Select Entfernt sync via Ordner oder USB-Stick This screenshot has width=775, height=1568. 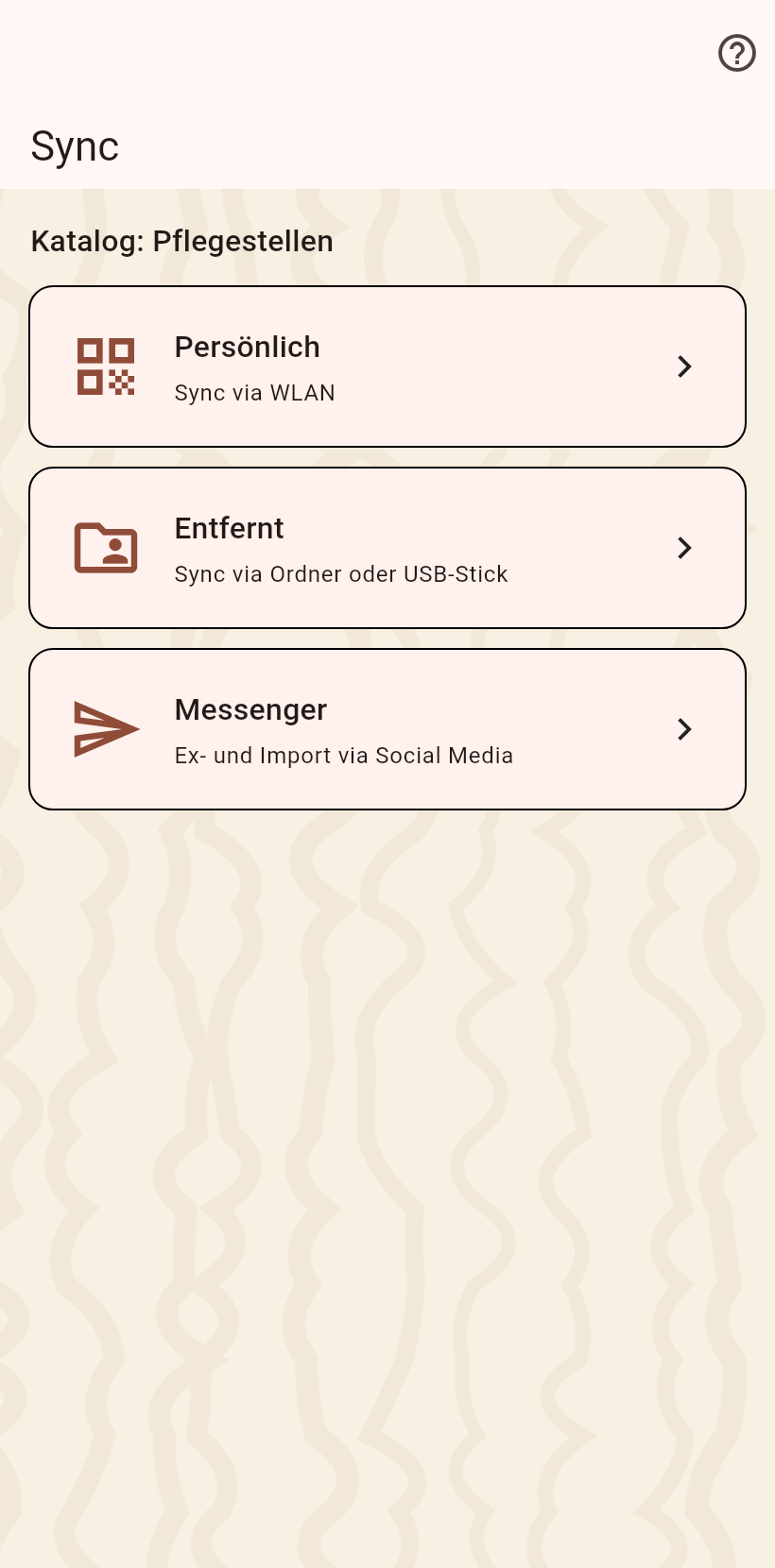[x=387, y=548]
